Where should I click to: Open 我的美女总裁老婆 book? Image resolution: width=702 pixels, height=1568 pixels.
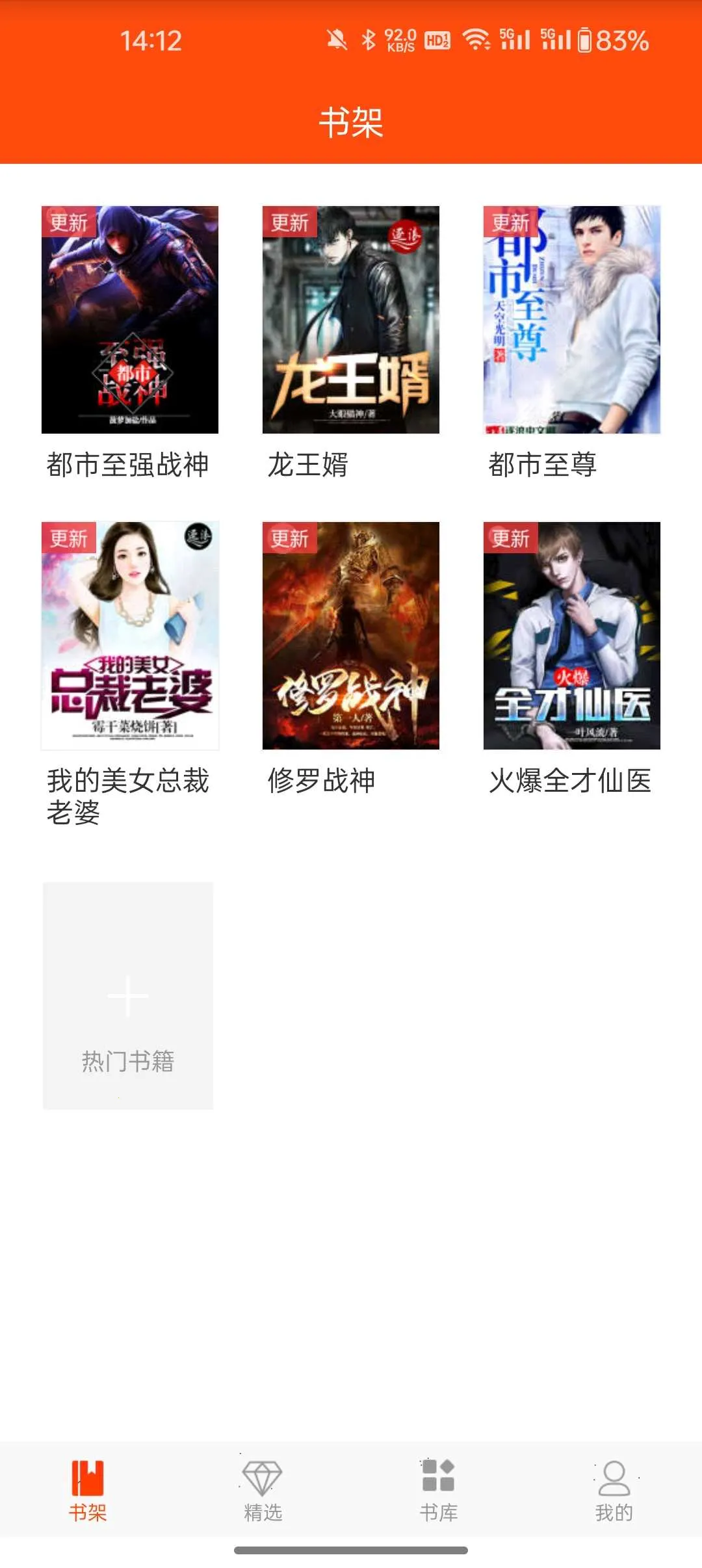coord(130,636)
